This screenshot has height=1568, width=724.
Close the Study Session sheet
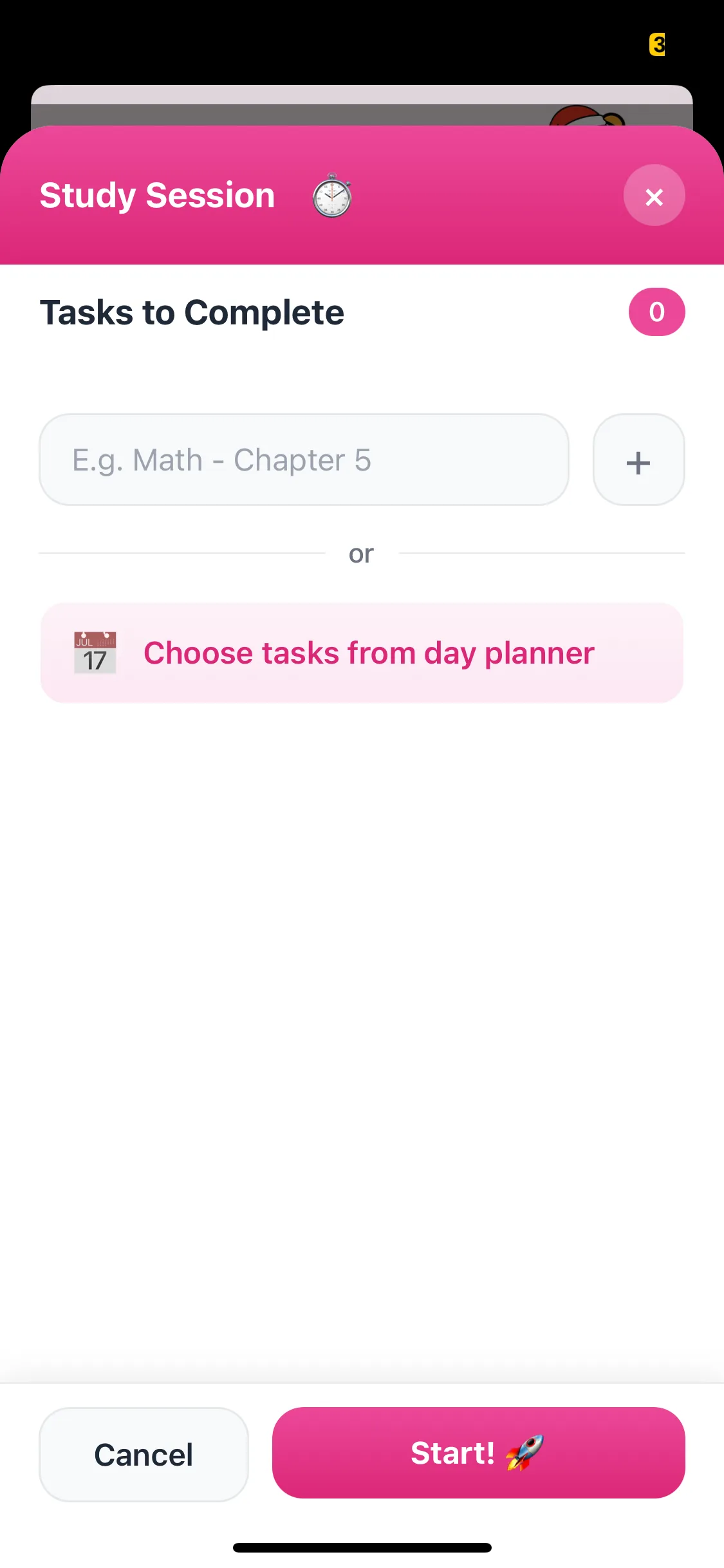pos(654,196)
